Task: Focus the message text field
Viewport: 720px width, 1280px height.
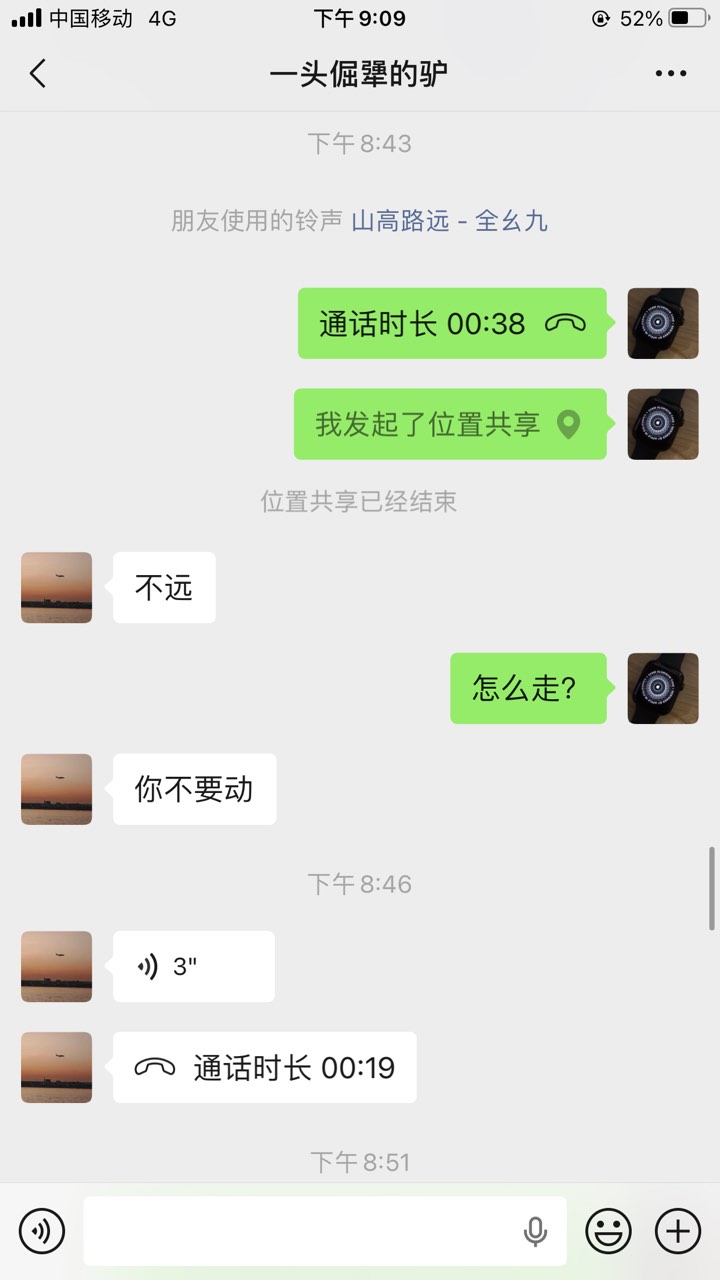Action: (300, 1231)
